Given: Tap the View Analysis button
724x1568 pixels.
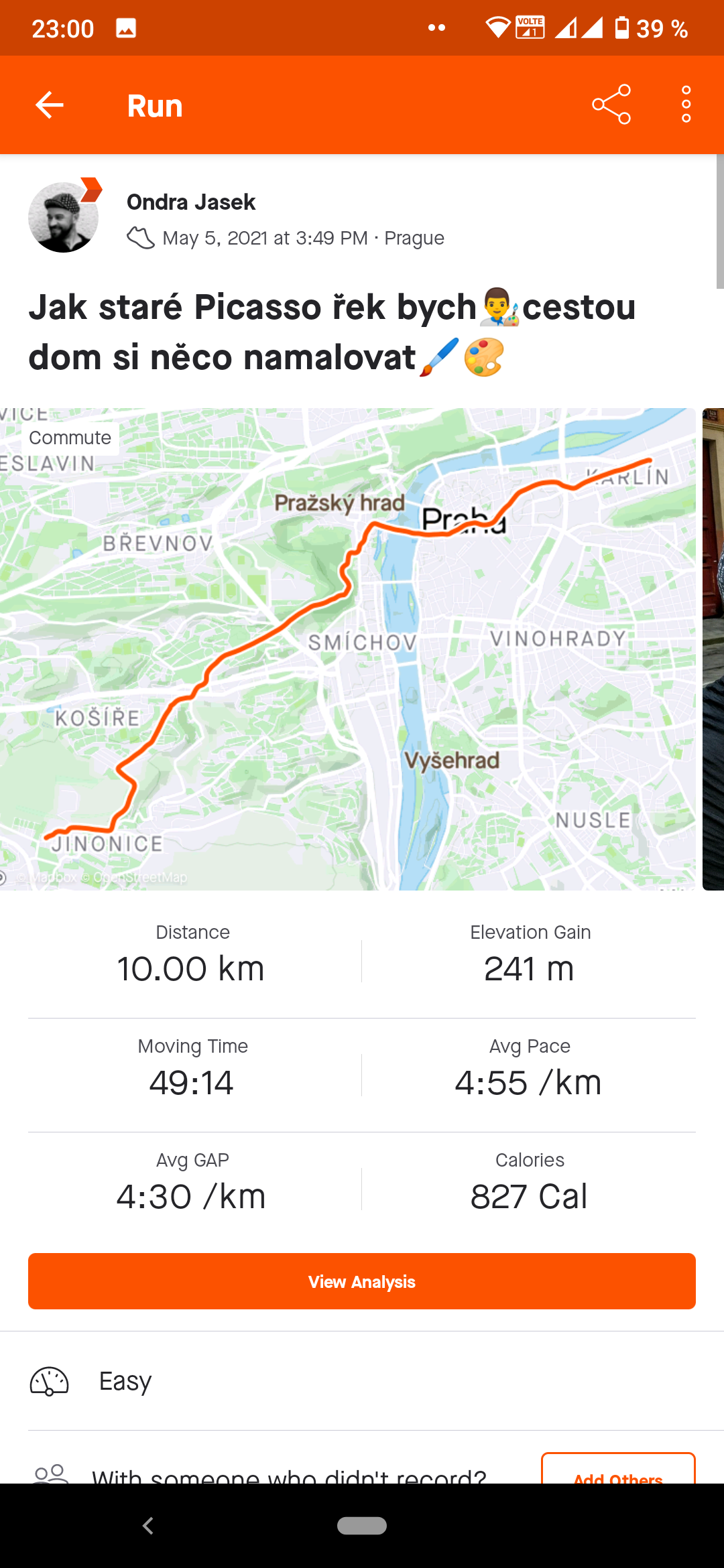Looking at the screenshot, I should coord(362,1281).
